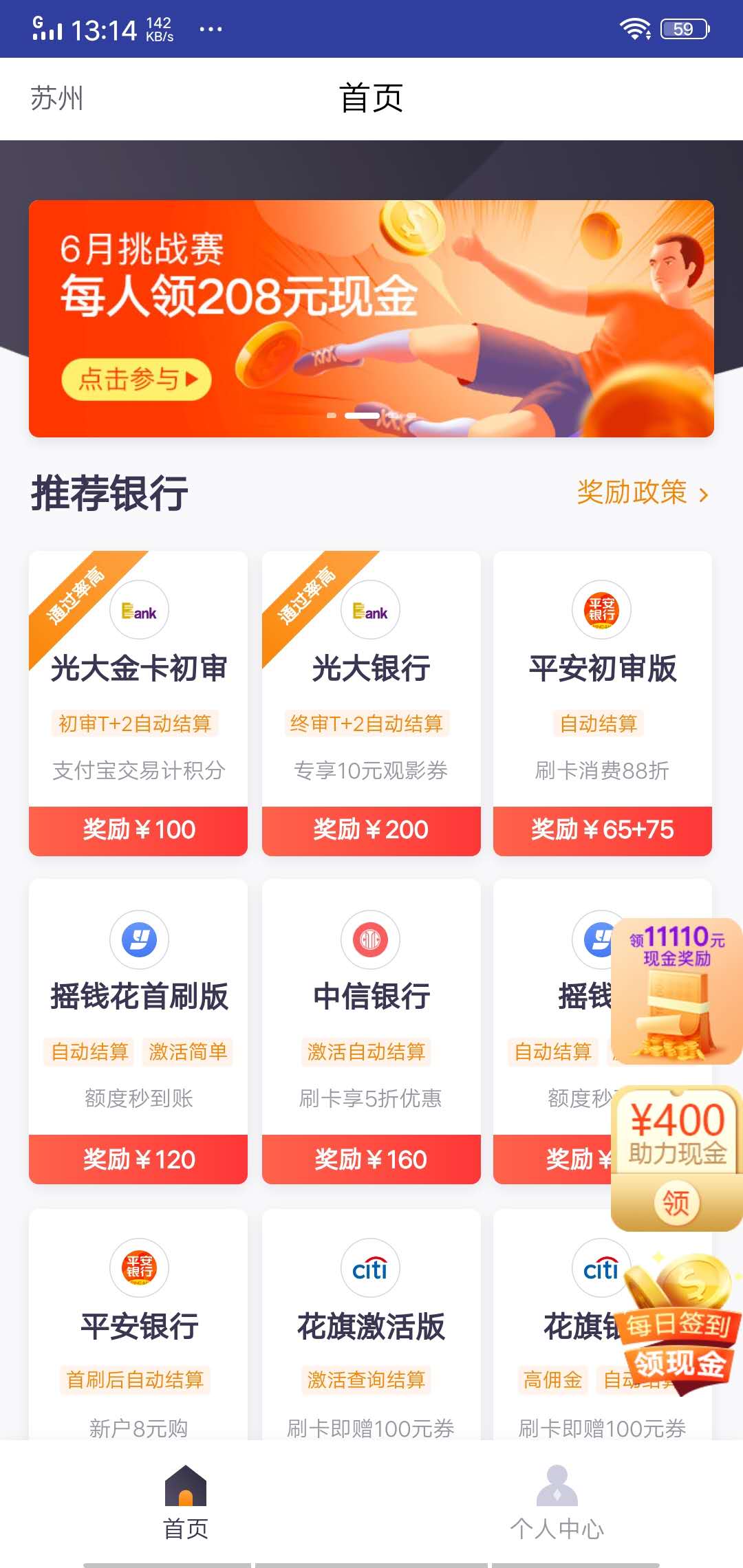This screenshot has width=743, height=1568.
Task: Select the 平安初审版 Ping An bank icon
Action: tap(602, 610)
